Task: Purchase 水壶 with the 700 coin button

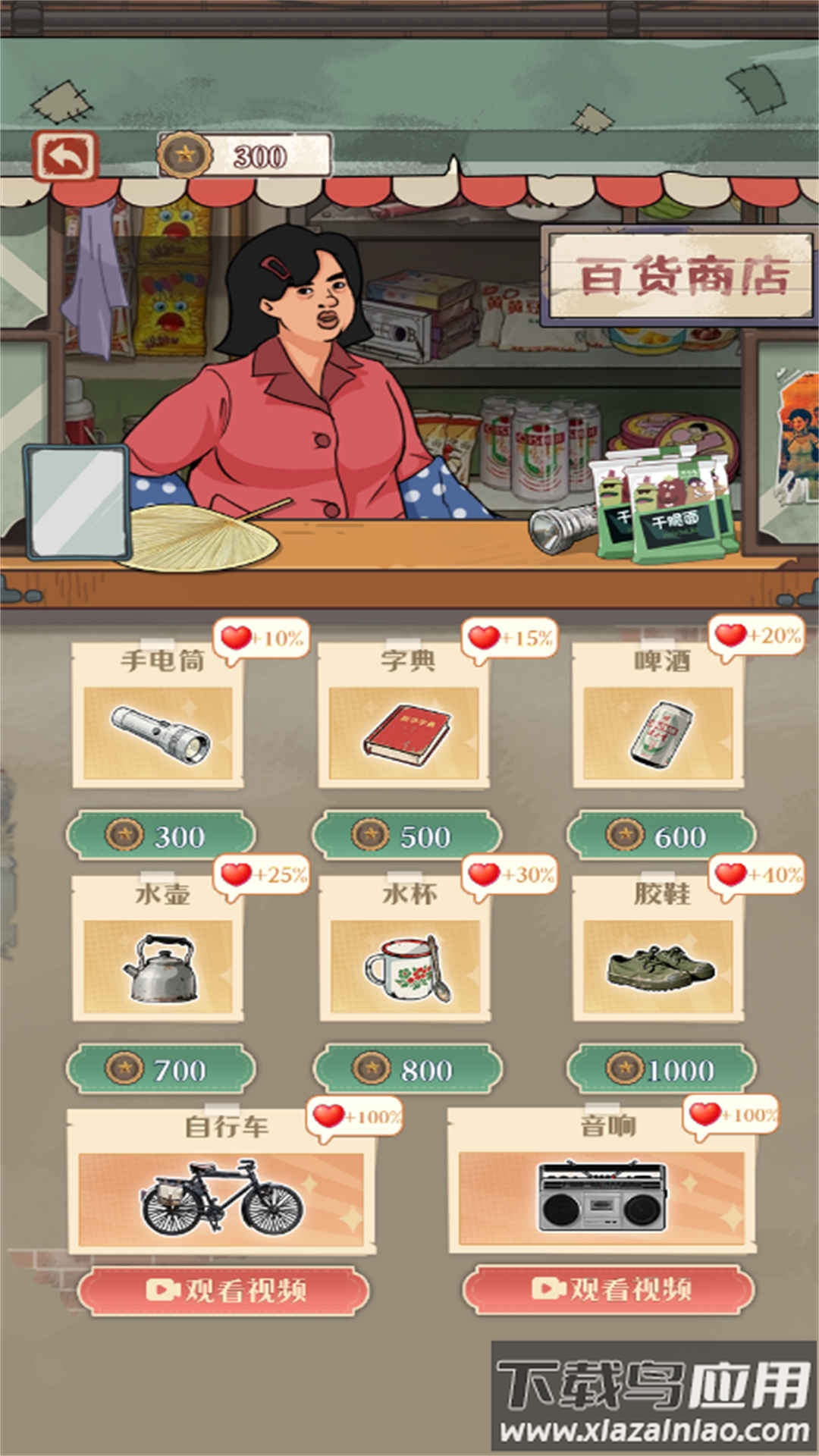Action: click(161, 1069)
